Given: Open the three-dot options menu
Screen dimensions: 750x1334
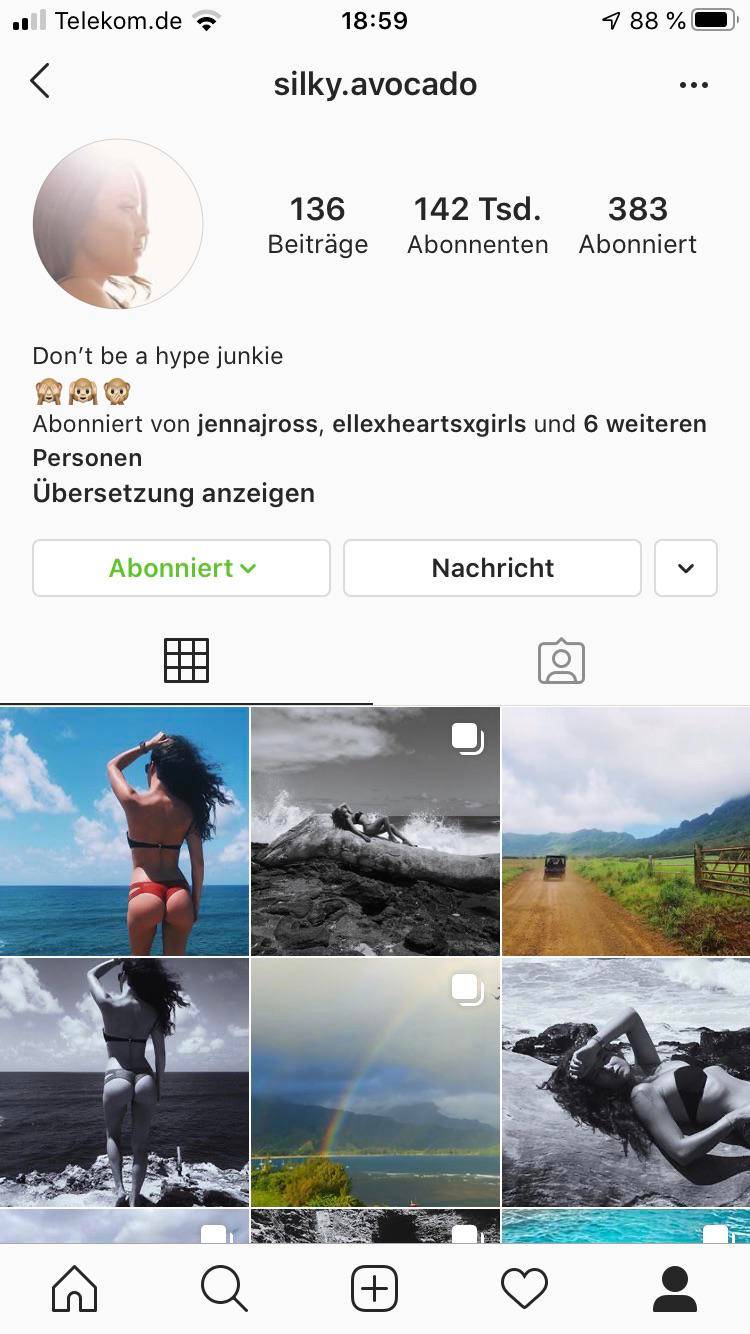Looking at the screenshot, I should 694,84.
